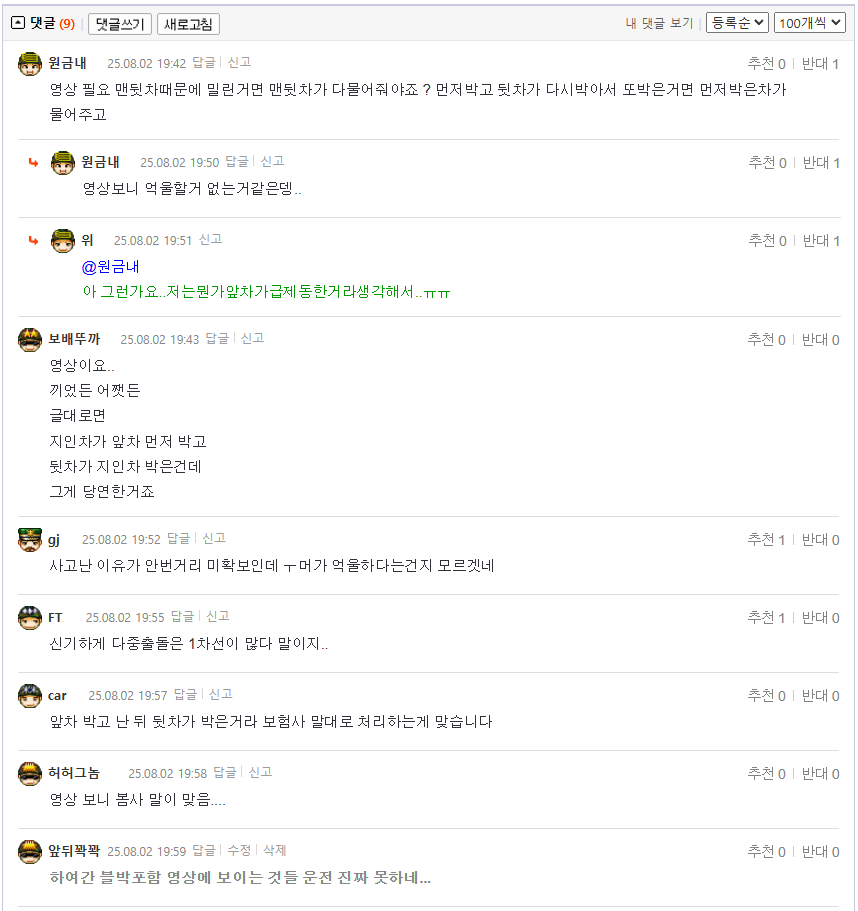The image size is (858, 911).
Task: Tap the 댓글쓰기 button
Action: click(x=120, y=23)
